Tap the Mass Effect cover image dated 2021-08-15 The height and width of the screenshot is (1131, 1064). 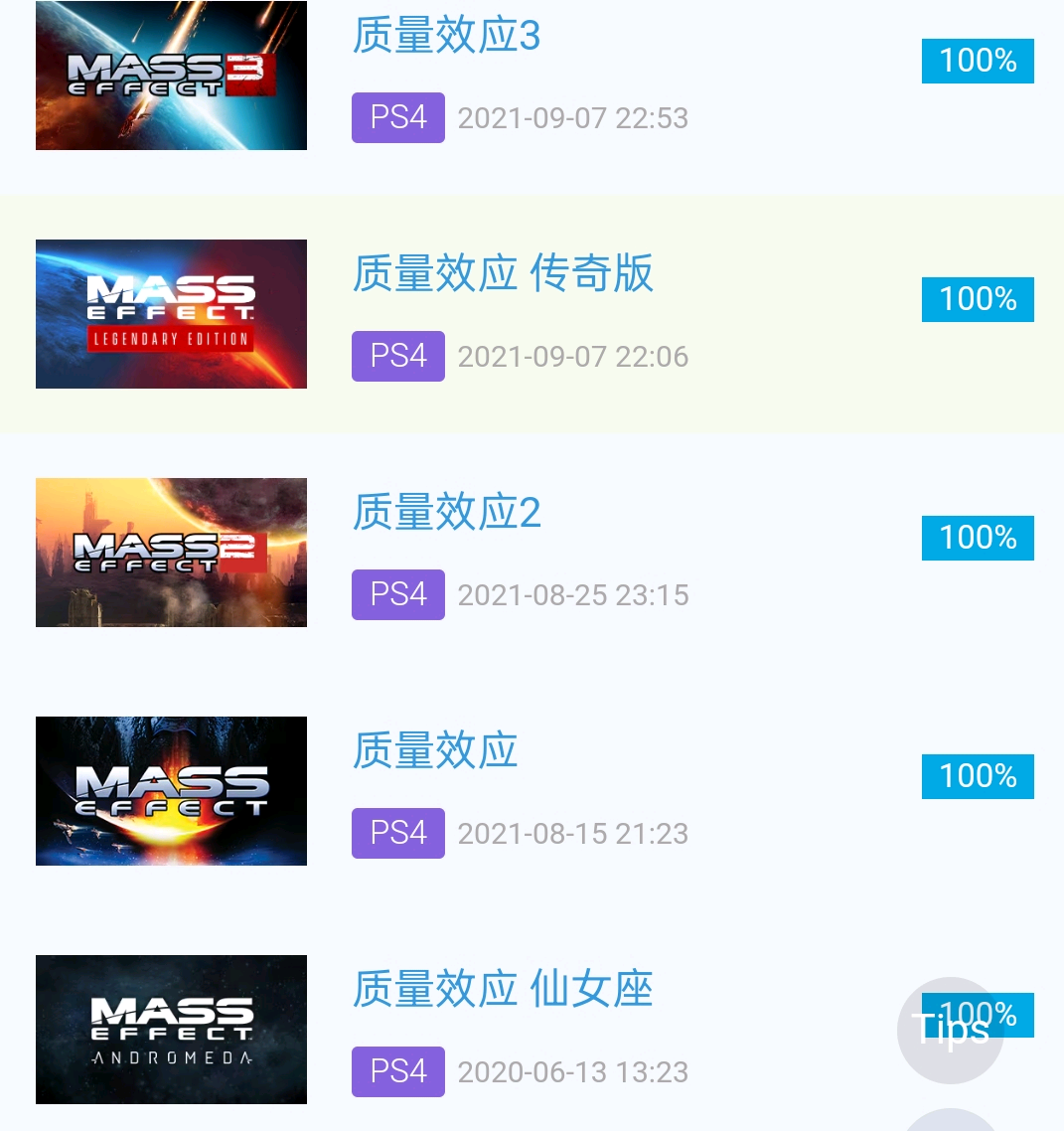pyautogui.click(x=171, y=791)
